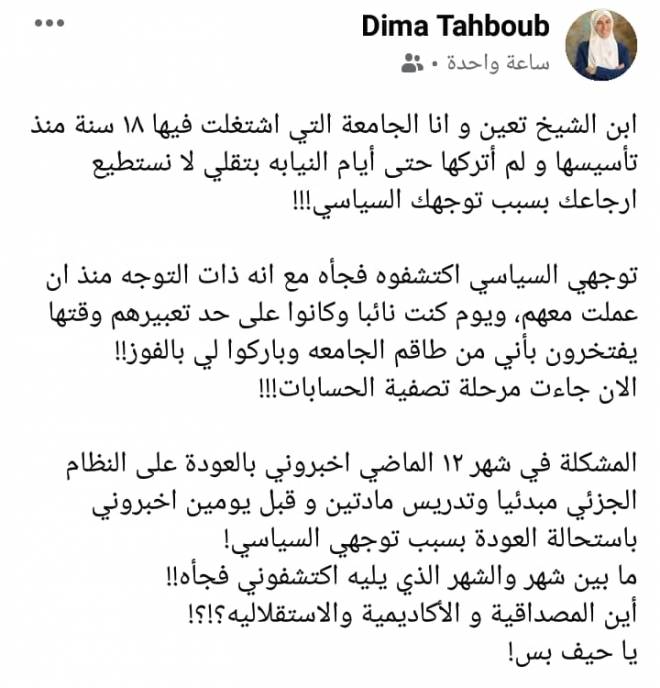Viewport: 660px width, 688px height.
Task: Check the post audience friends icon
Action: 411,65
